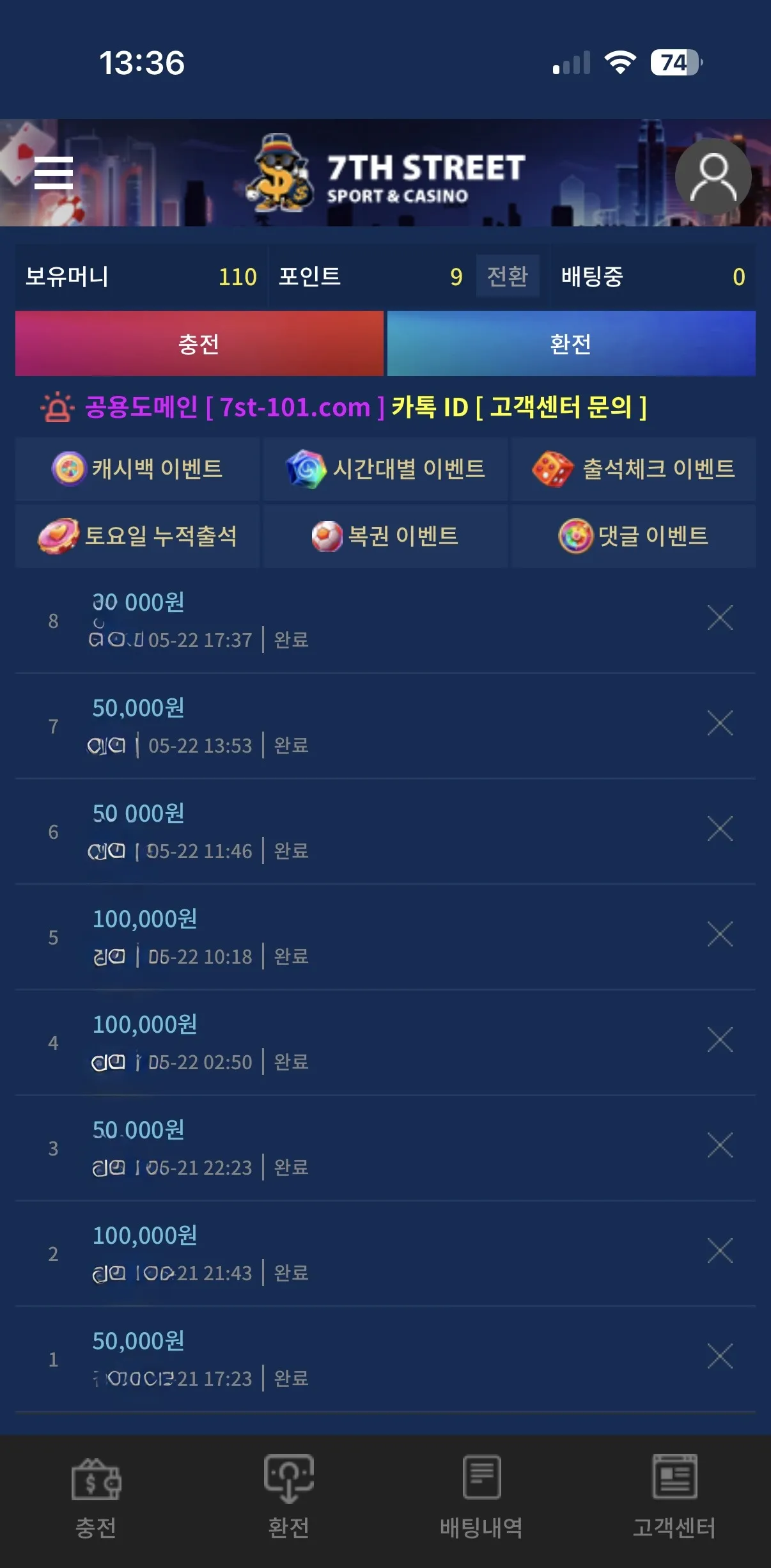Open 캐시백 이벤트

point(137,469)
